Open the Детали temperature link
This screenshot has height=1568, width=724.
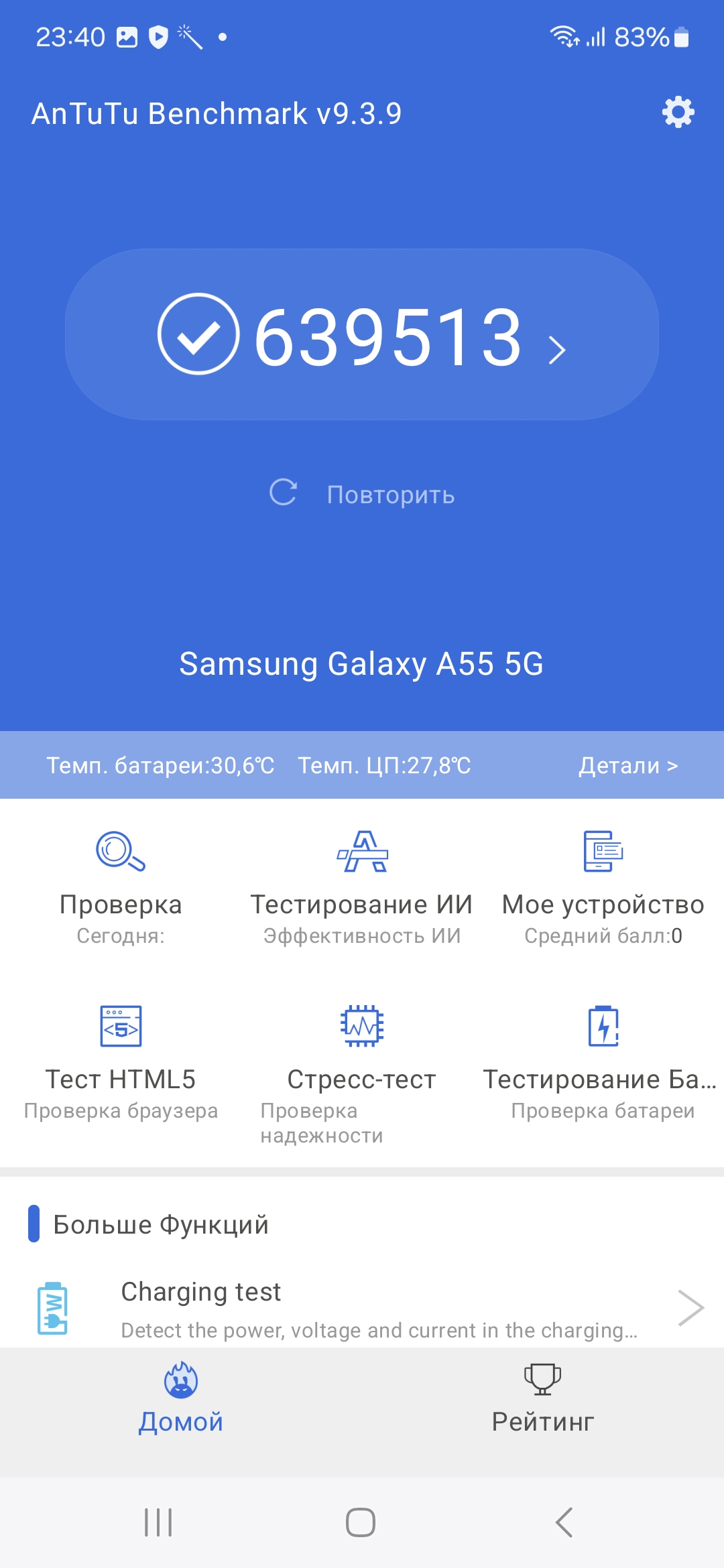coord(628,765)
